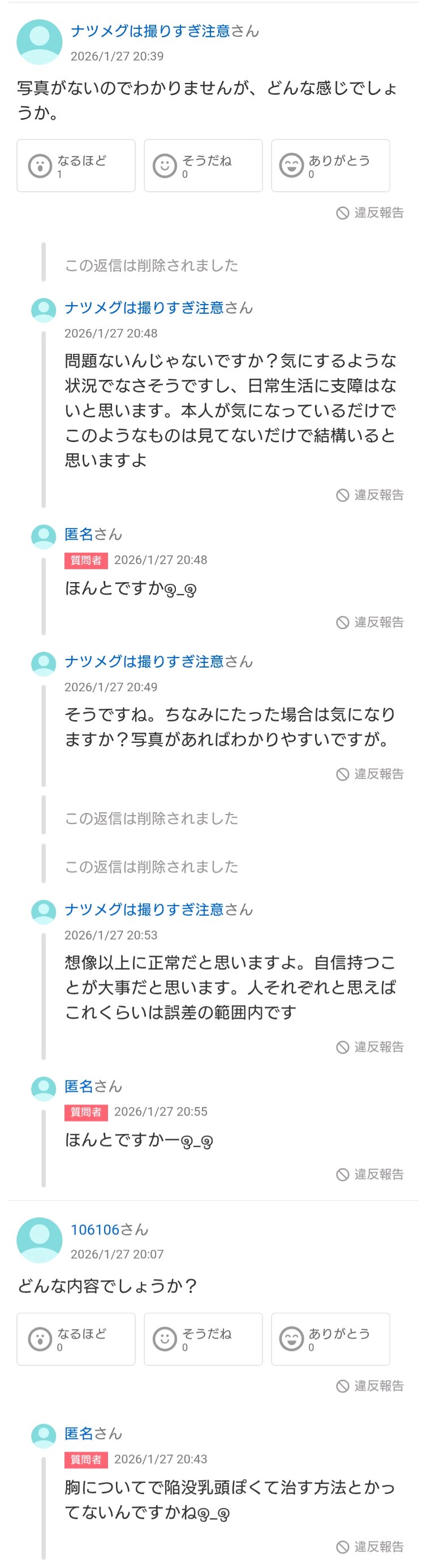Report the 20:39 answer with 違反報告

point(370,213)
